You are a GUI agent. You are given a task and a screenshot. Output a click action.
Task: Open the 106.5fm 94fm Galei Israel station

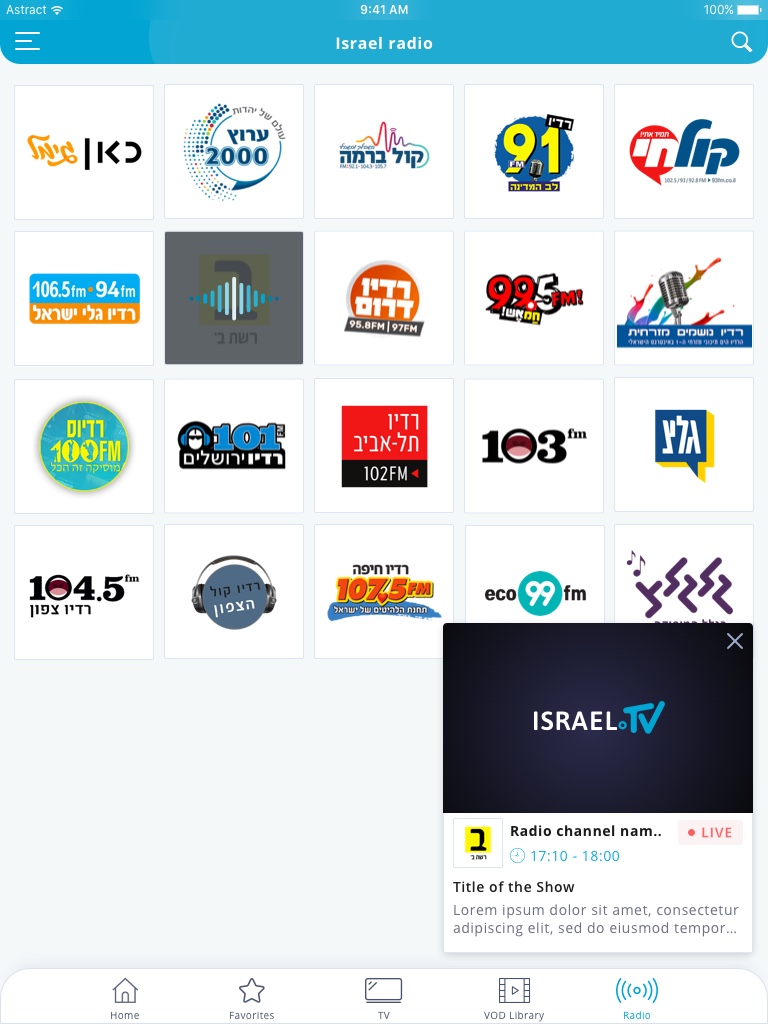[84, 298]
